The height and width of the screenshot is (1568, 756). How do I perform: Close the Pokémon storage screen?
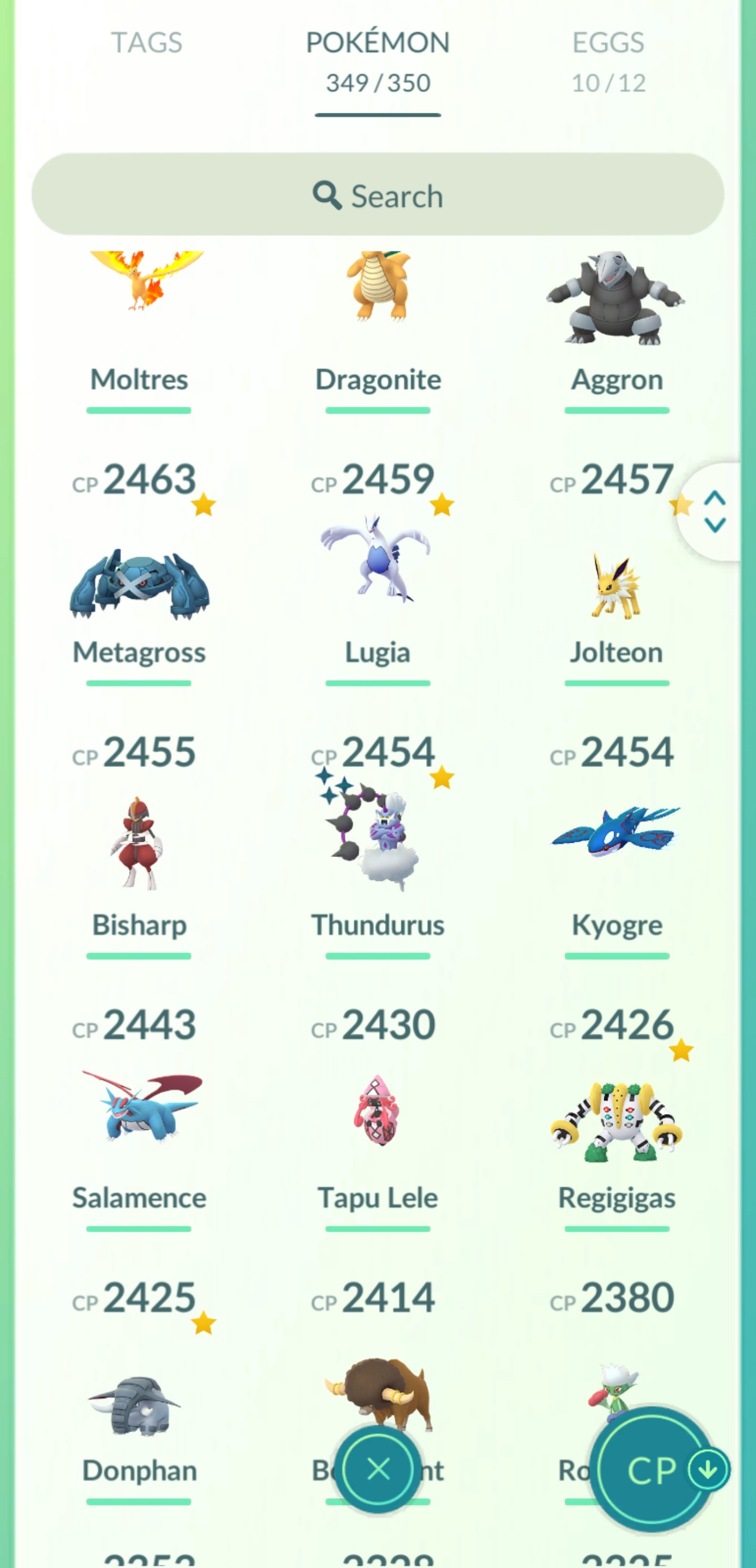point(379,1469)
